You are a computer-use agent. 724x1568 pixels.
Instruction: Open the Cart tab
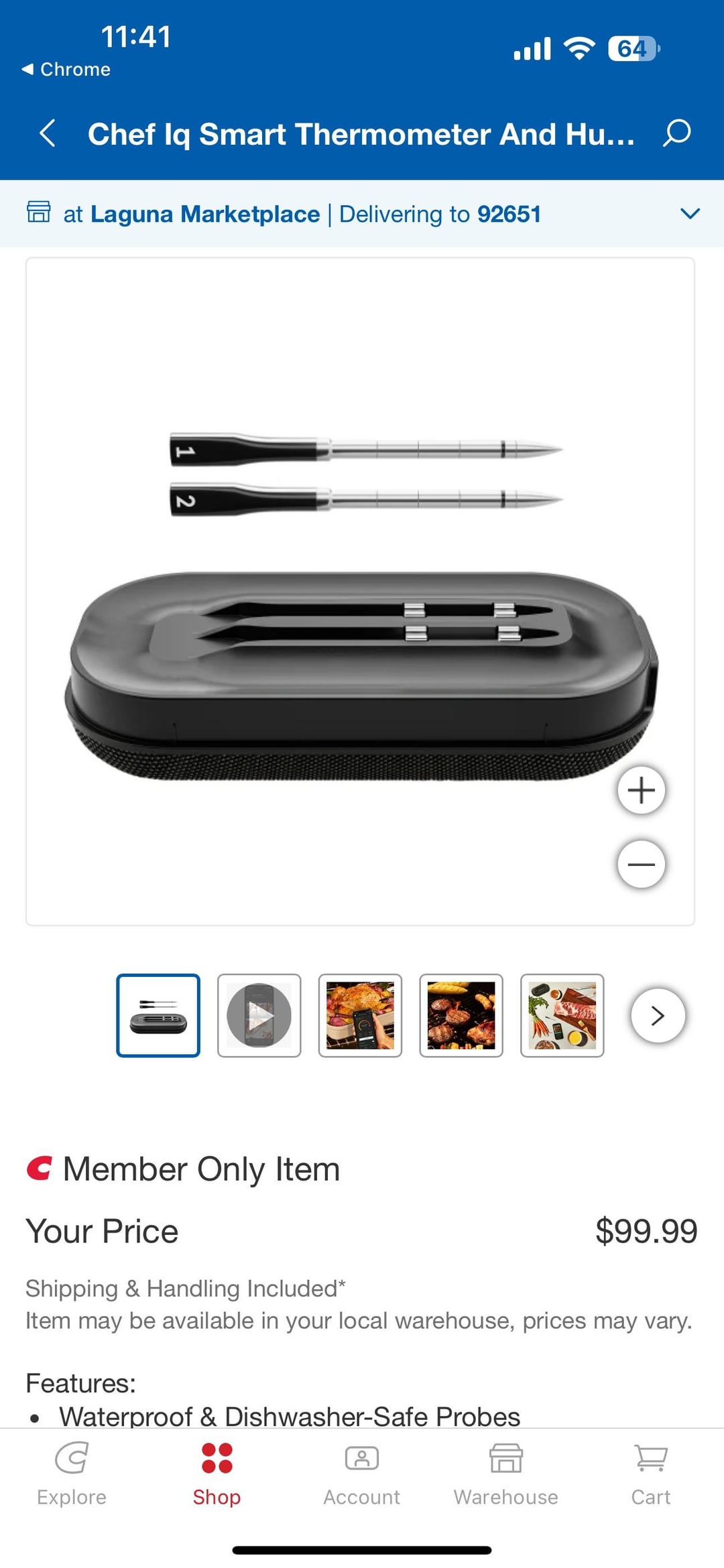650,1473
